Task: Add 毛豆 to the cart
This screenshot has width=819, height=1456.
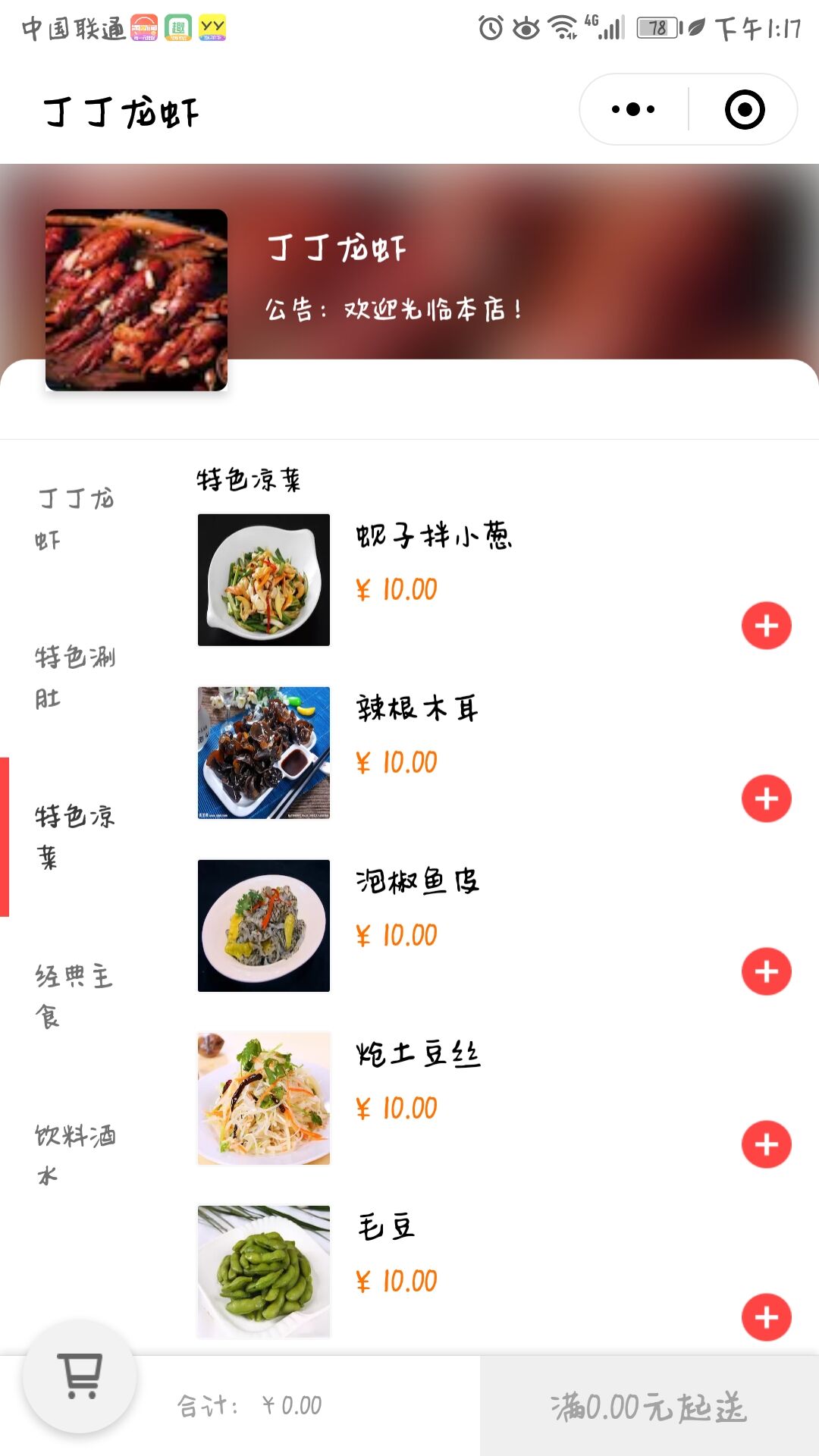Action: coord(766,1317)
